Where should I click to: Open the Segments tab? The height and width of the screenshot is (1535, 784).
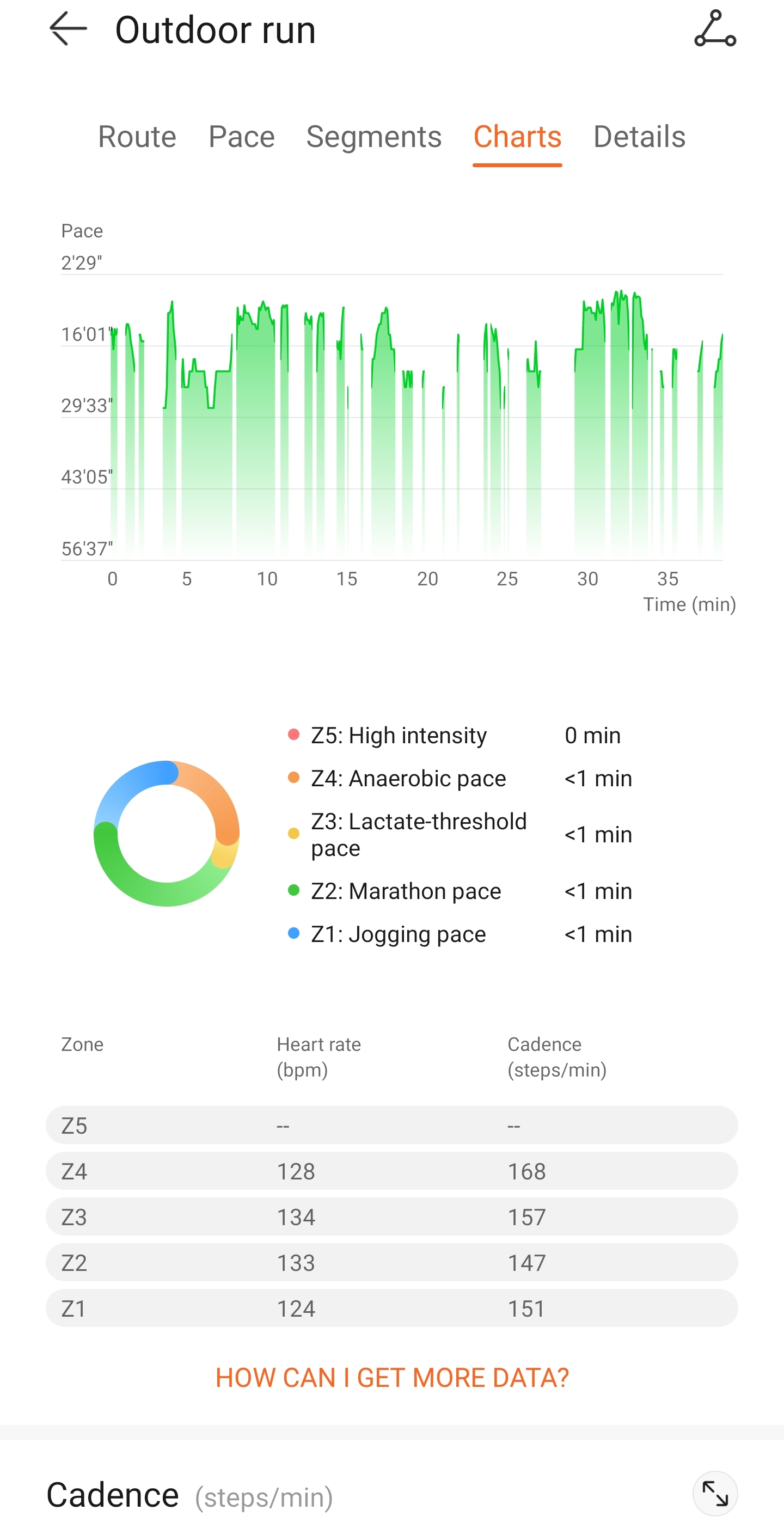373,137
